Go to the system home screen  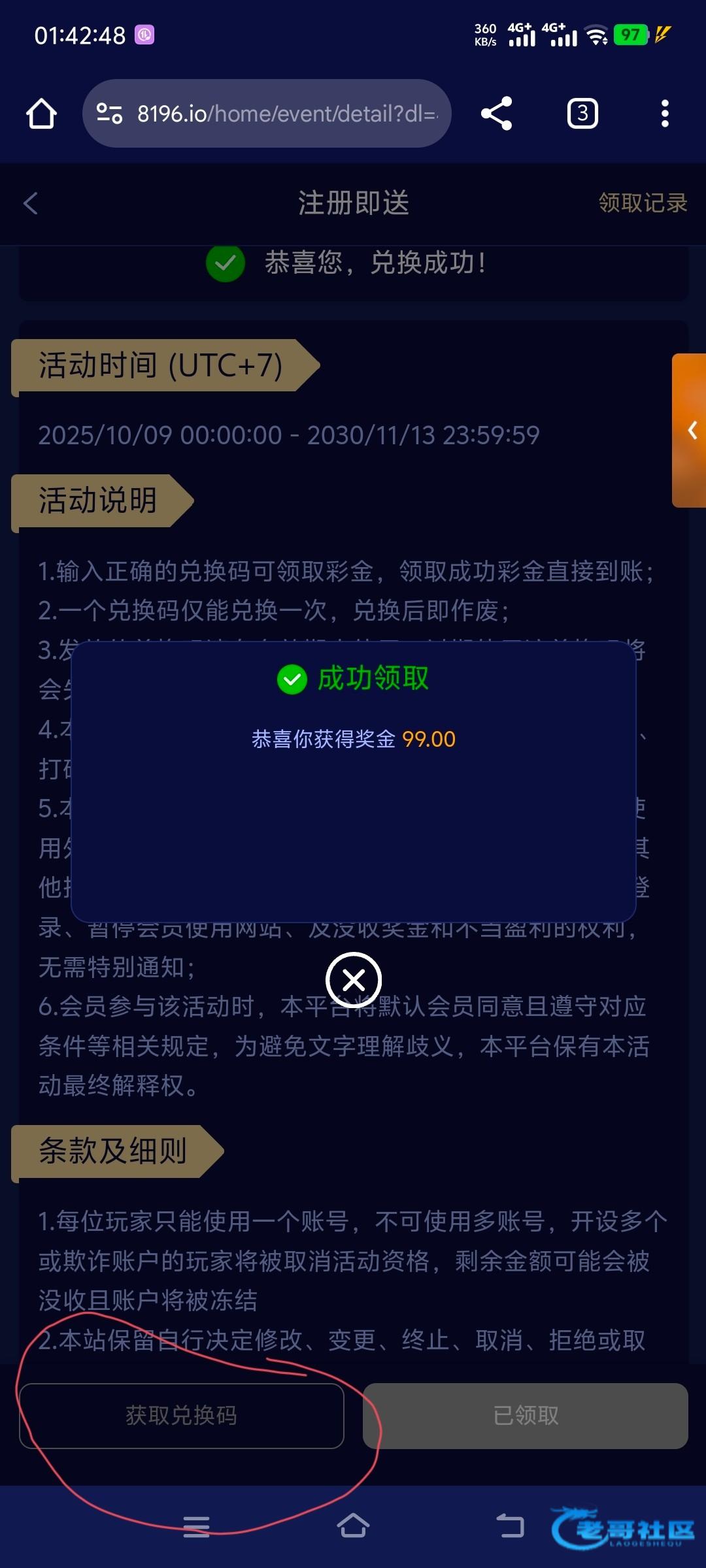(x=353, y=1526)
